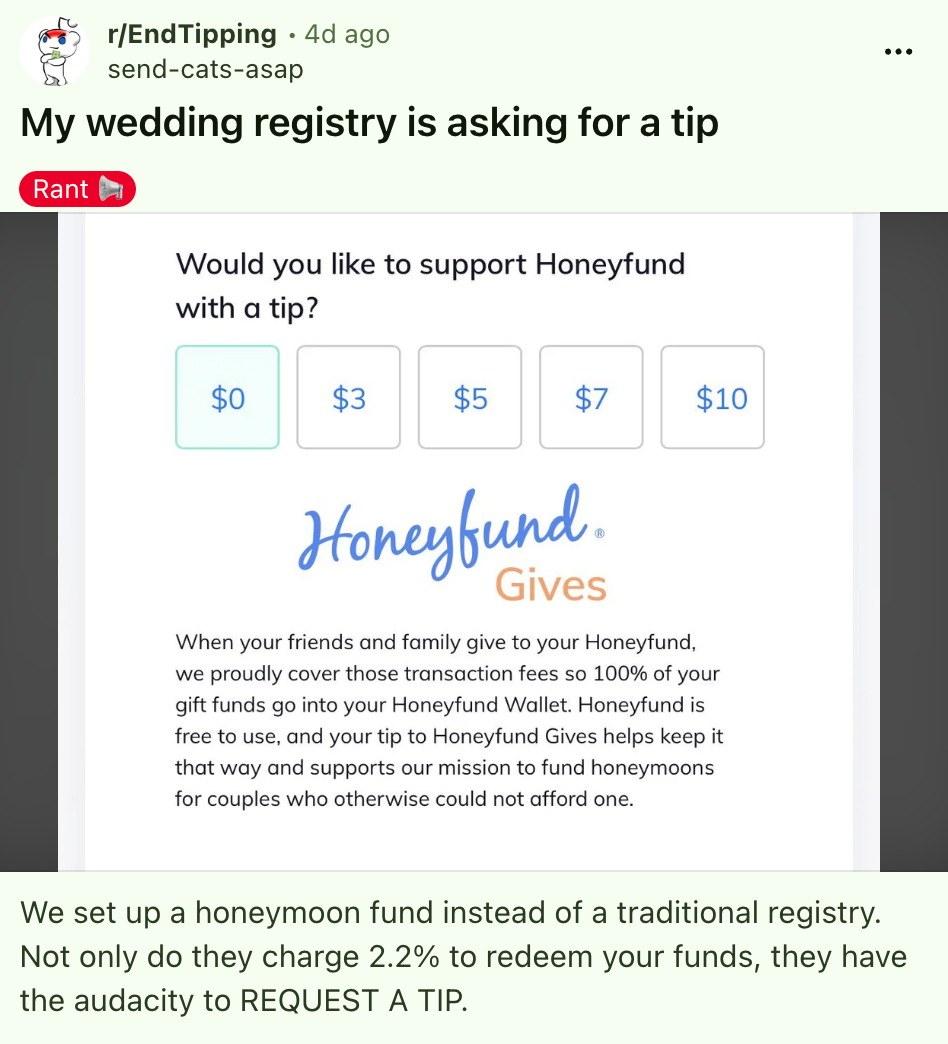948x1044 pixels.
Task: View the send-cats-asap user profile
Action: (204, 69)
